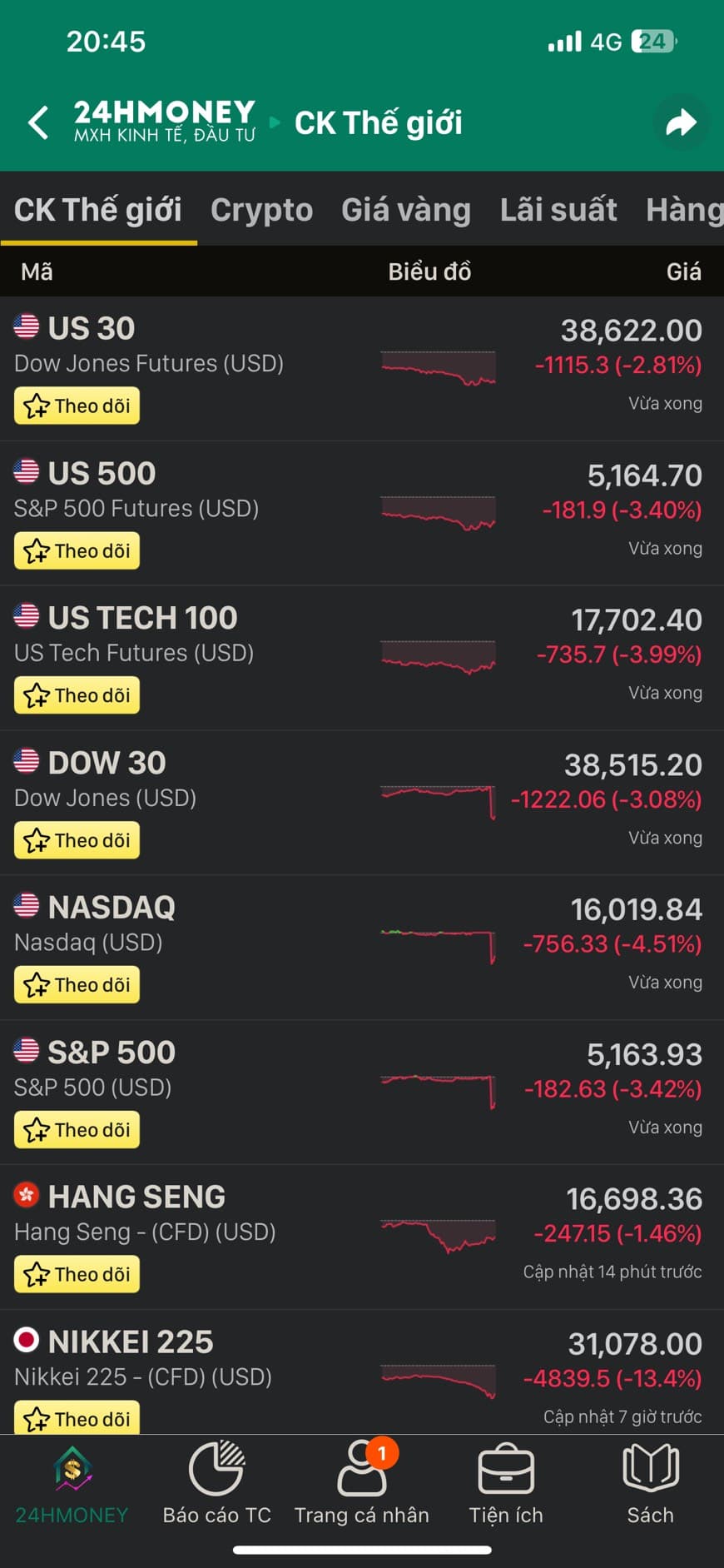Follow the DOW 30 index

click(77, 841)
